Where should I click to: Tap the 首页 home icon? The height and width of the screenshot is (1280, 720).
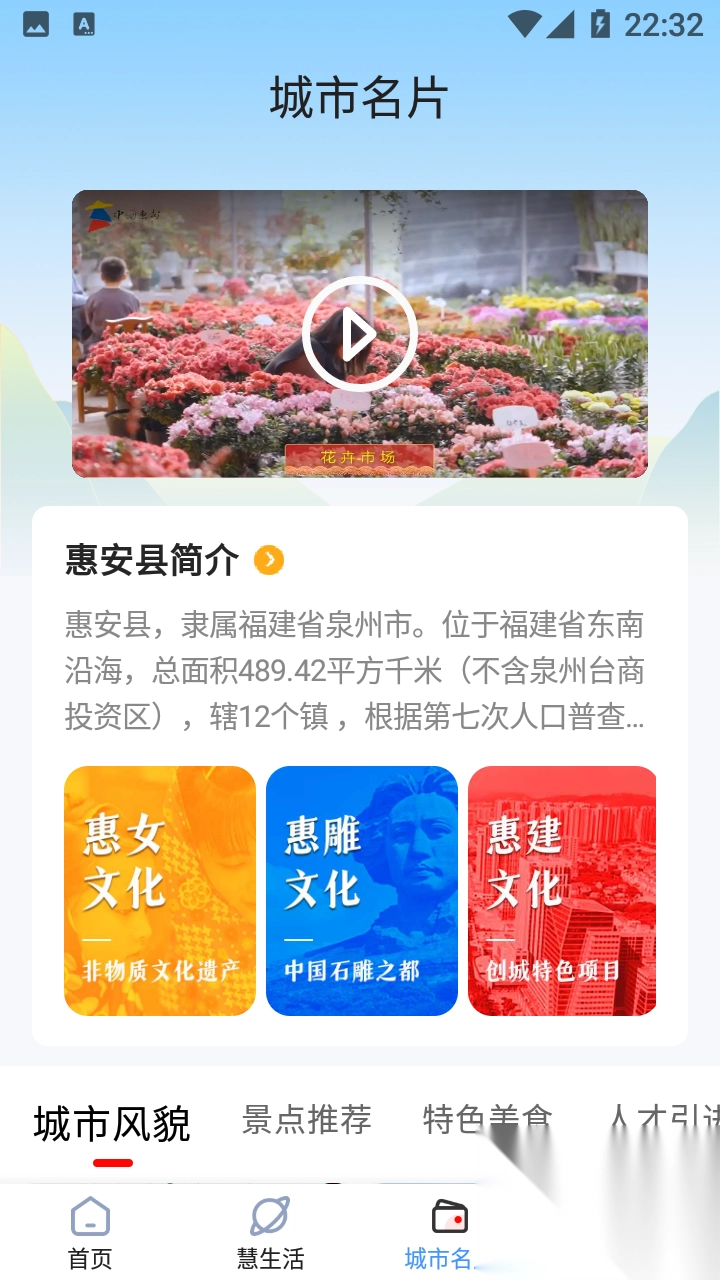click(88, 1218)
